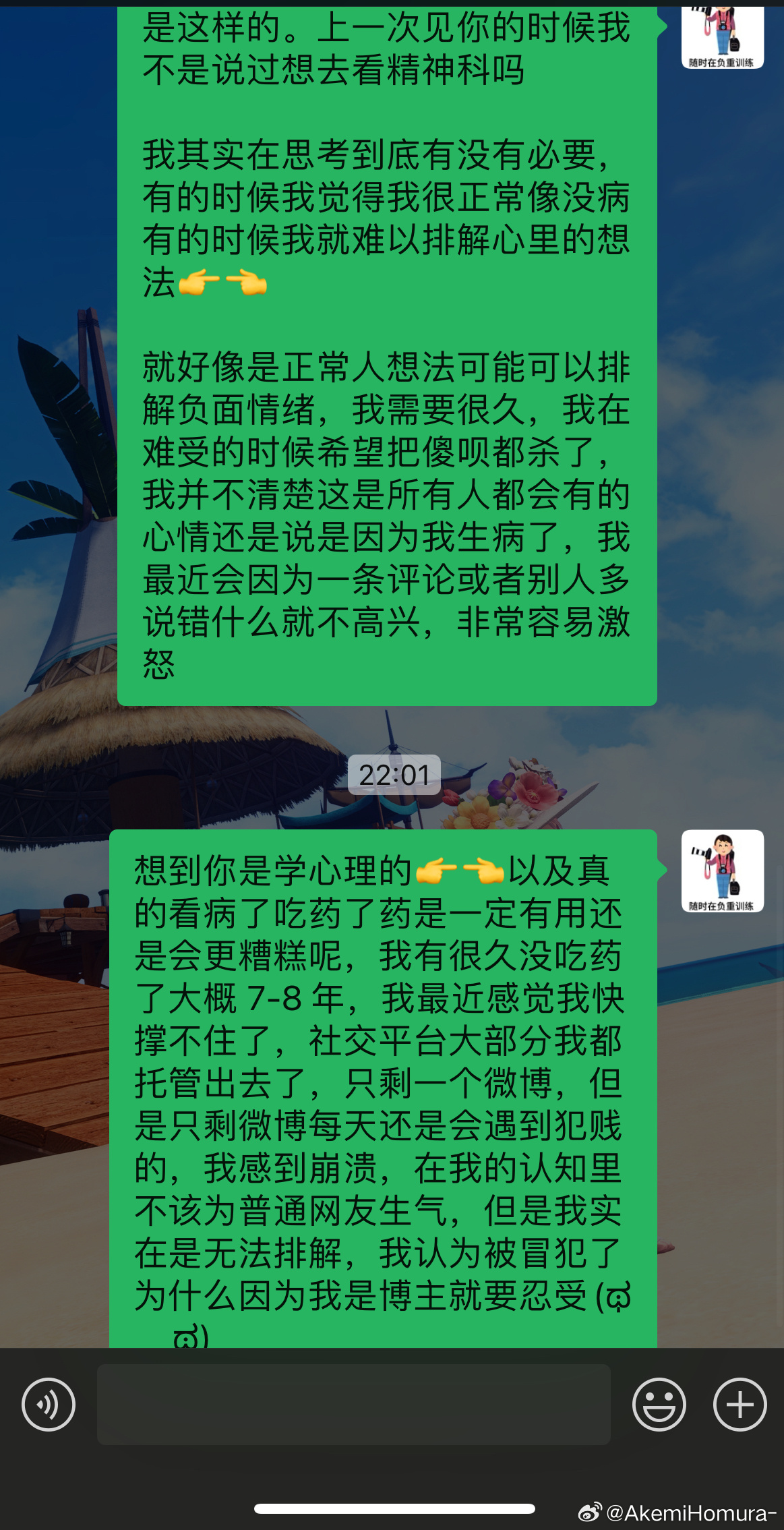Tap the message text field
The image size is (784, 1530).
point(353,1405)
